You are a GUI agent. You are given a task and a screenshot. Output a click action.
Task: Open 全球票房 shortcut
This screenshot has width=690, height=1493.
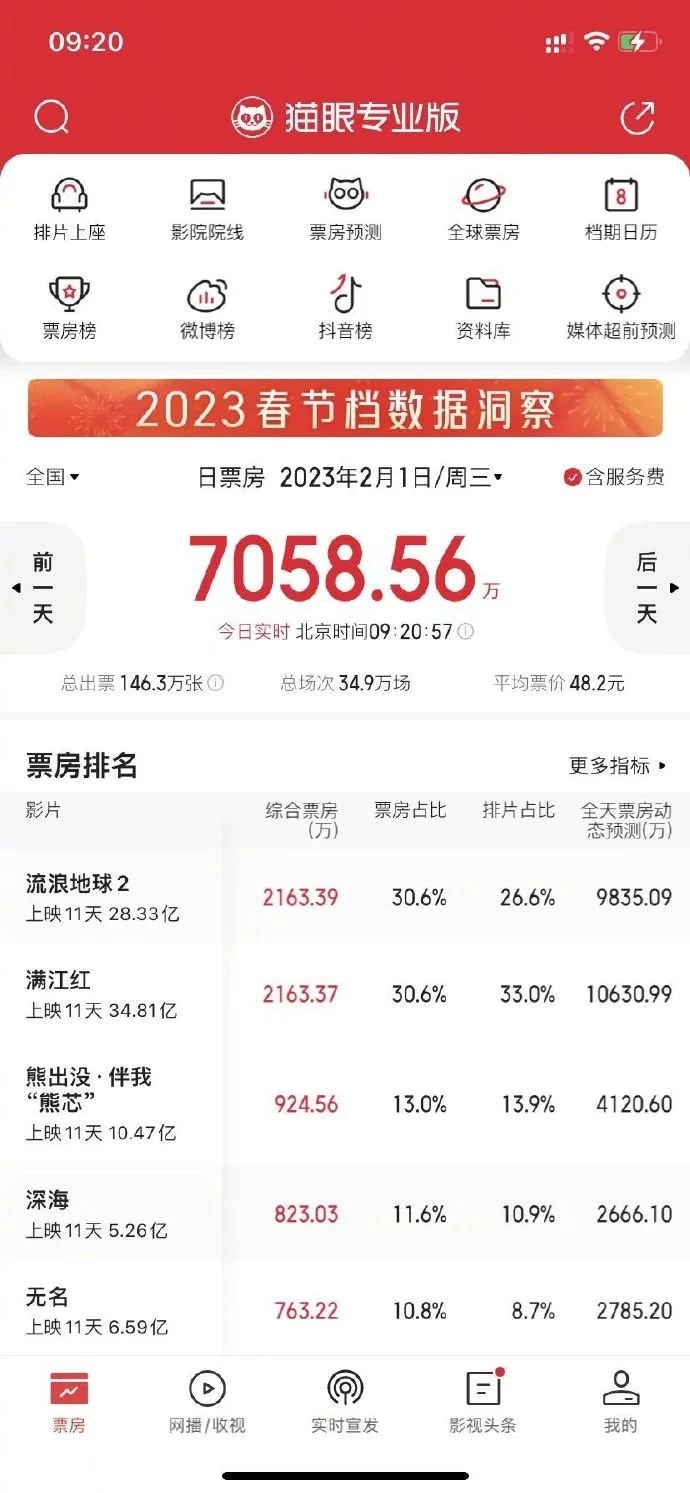click(x=483, y=208)
